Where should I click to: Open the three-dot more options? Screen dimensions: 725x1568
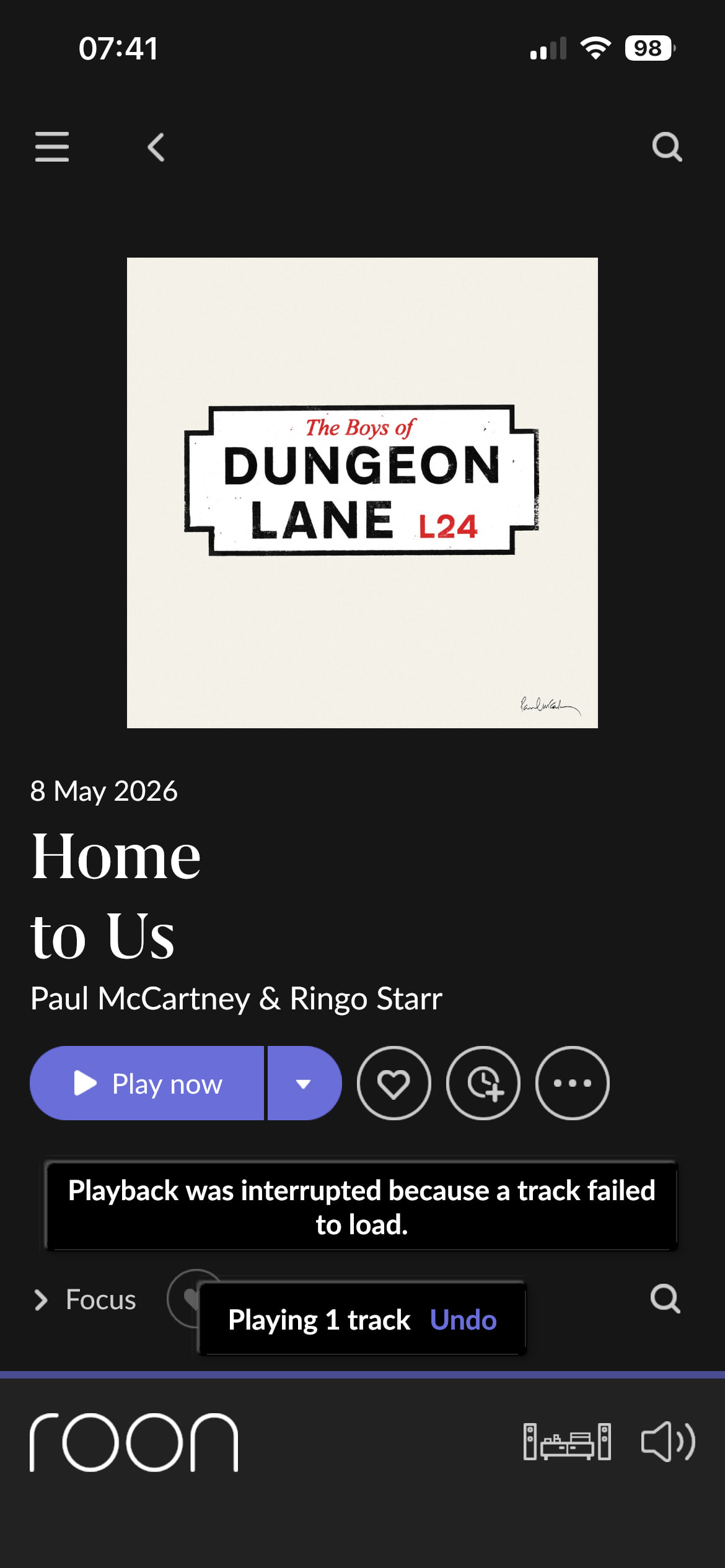tap(573, 1083)
